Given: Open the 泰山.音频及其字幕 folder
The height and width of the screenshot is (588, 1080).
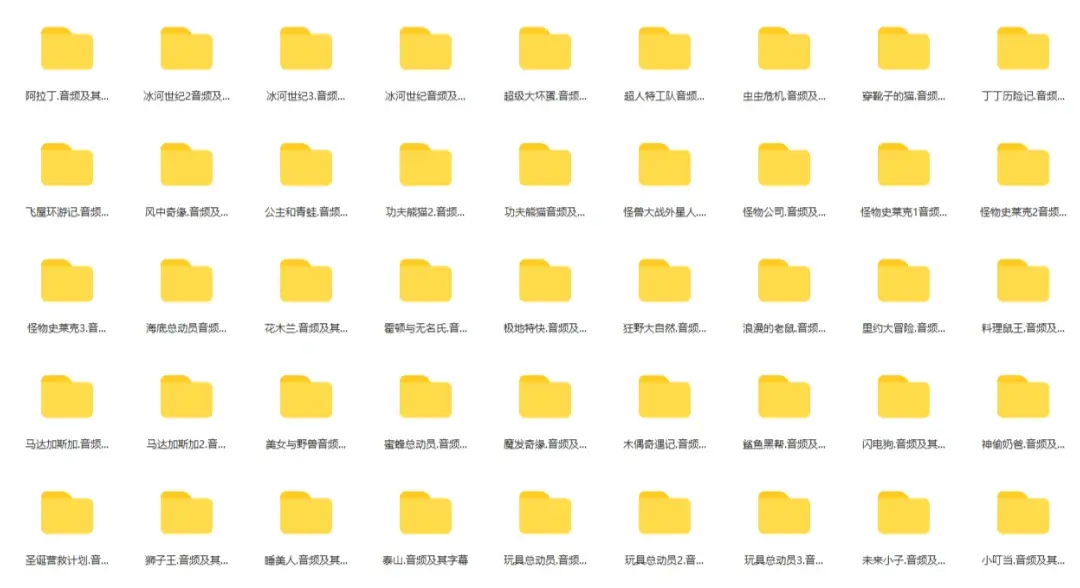Looking at the screenshot, I should point(425,513).
